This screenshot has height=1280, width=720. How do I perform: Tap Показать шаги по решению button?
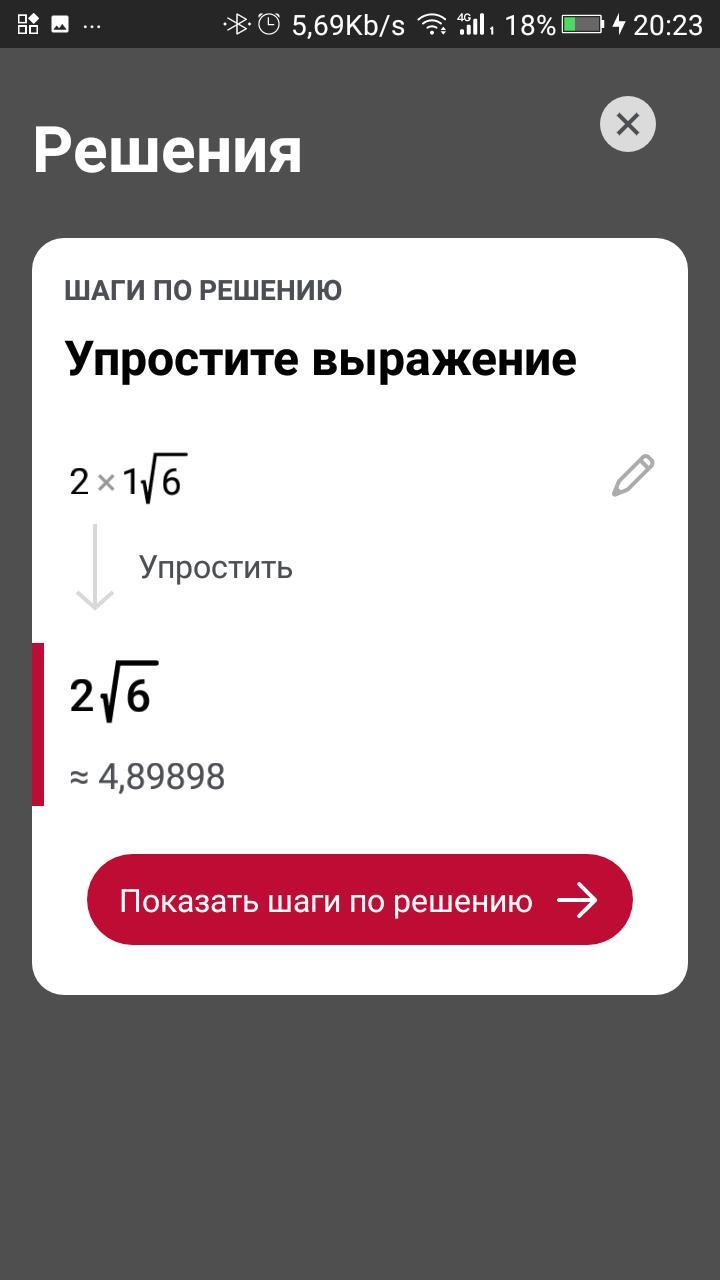[360, 900]
